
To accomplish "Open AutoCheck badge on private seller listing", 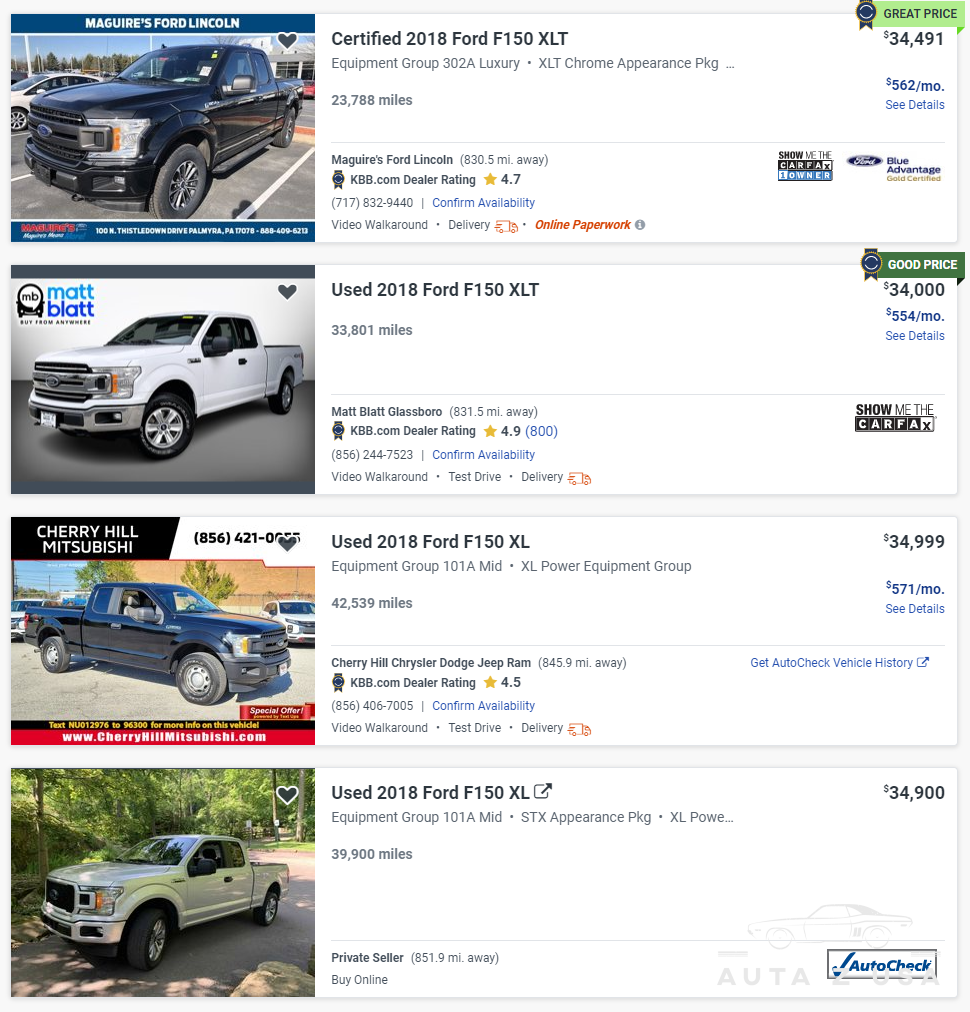I will click(x=882, y=964).
